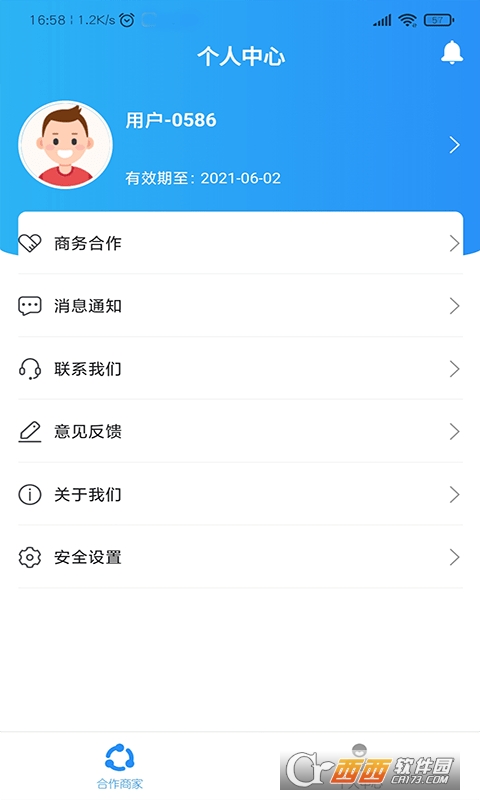Switch to the 合作商家 tab
The image size is (480, 800).
pyautogui.click(x=120, y=766)
